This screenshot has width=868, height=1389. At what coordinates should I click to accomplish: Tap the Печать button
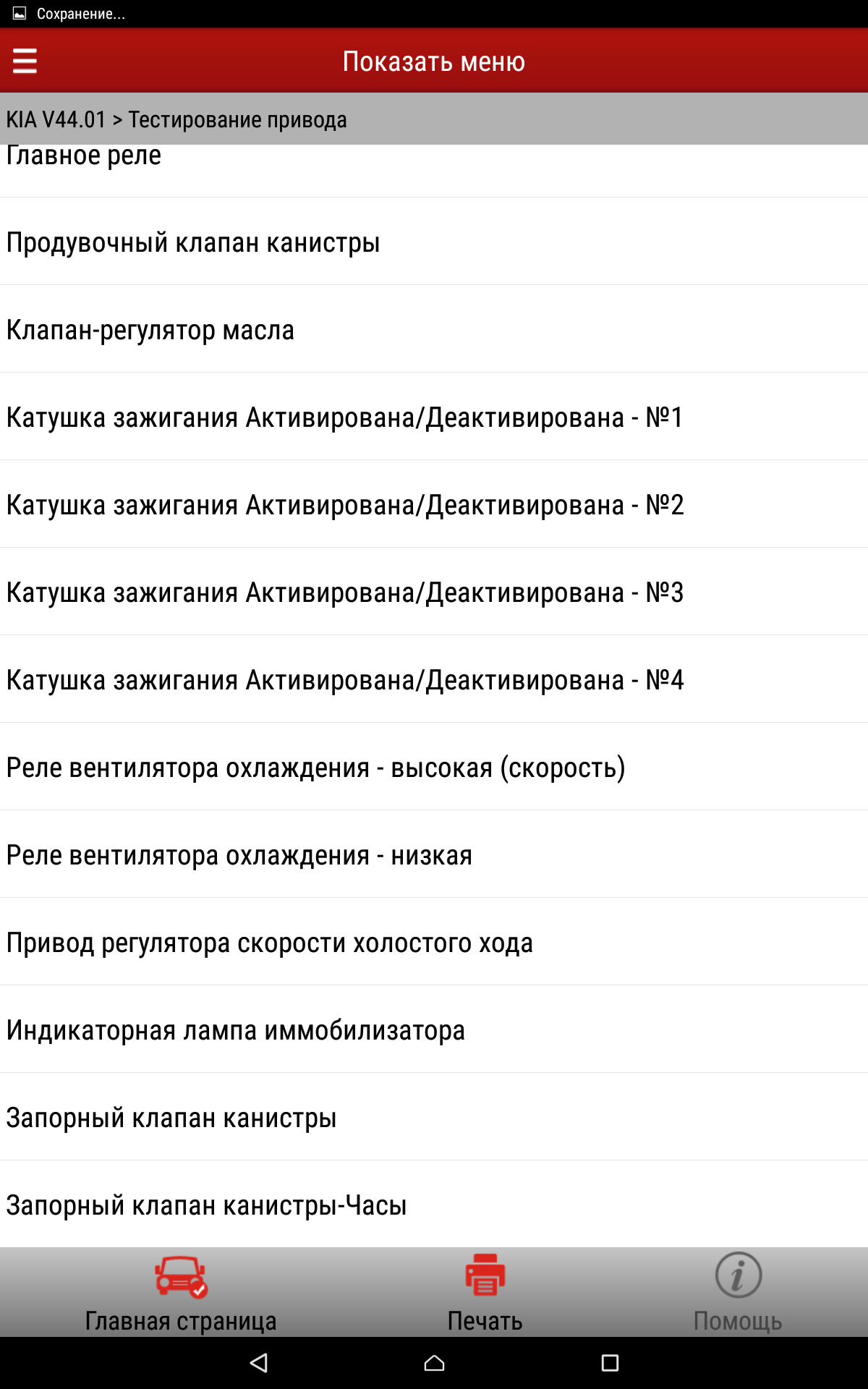pos(485,1292)
